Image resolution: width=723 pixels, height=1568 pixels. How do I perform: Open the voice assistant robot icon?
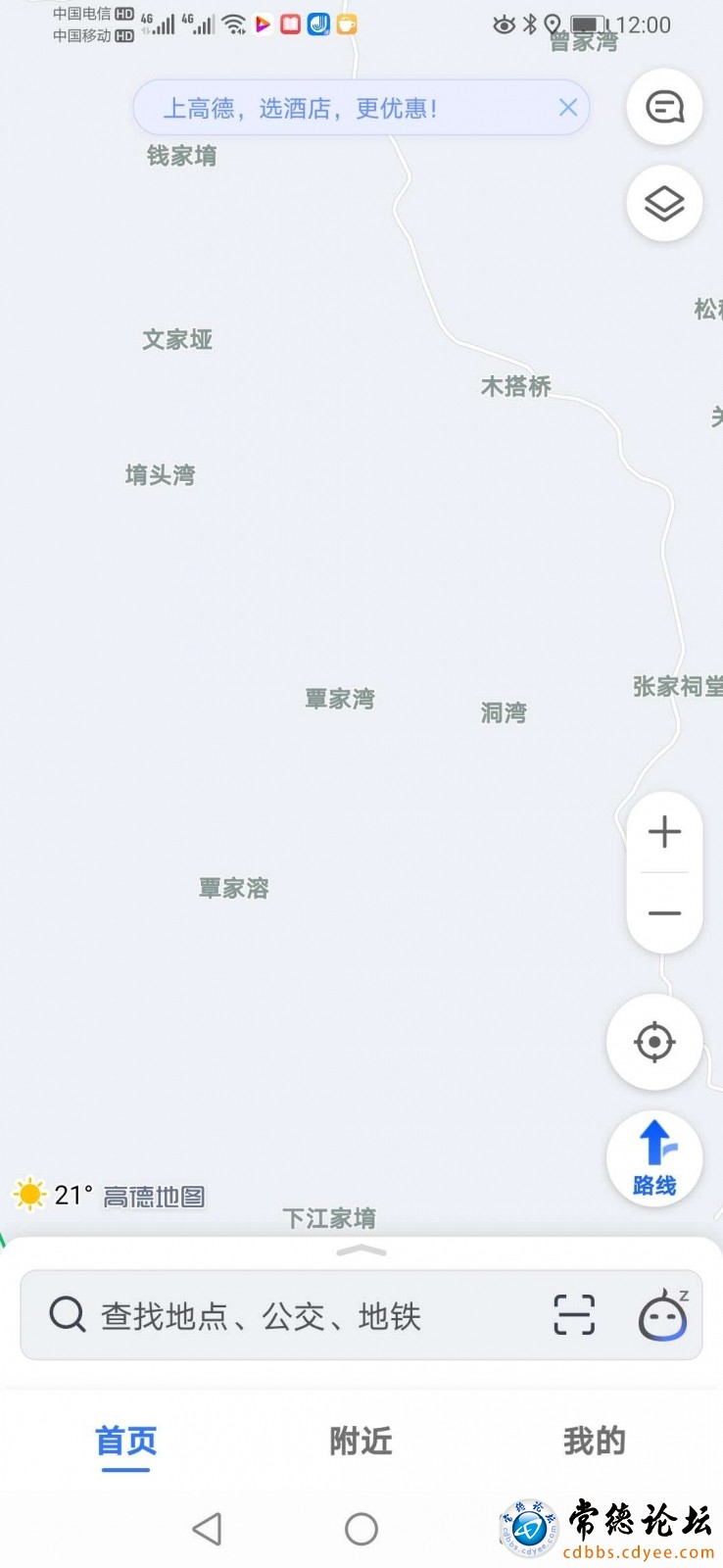point(663,1315)
